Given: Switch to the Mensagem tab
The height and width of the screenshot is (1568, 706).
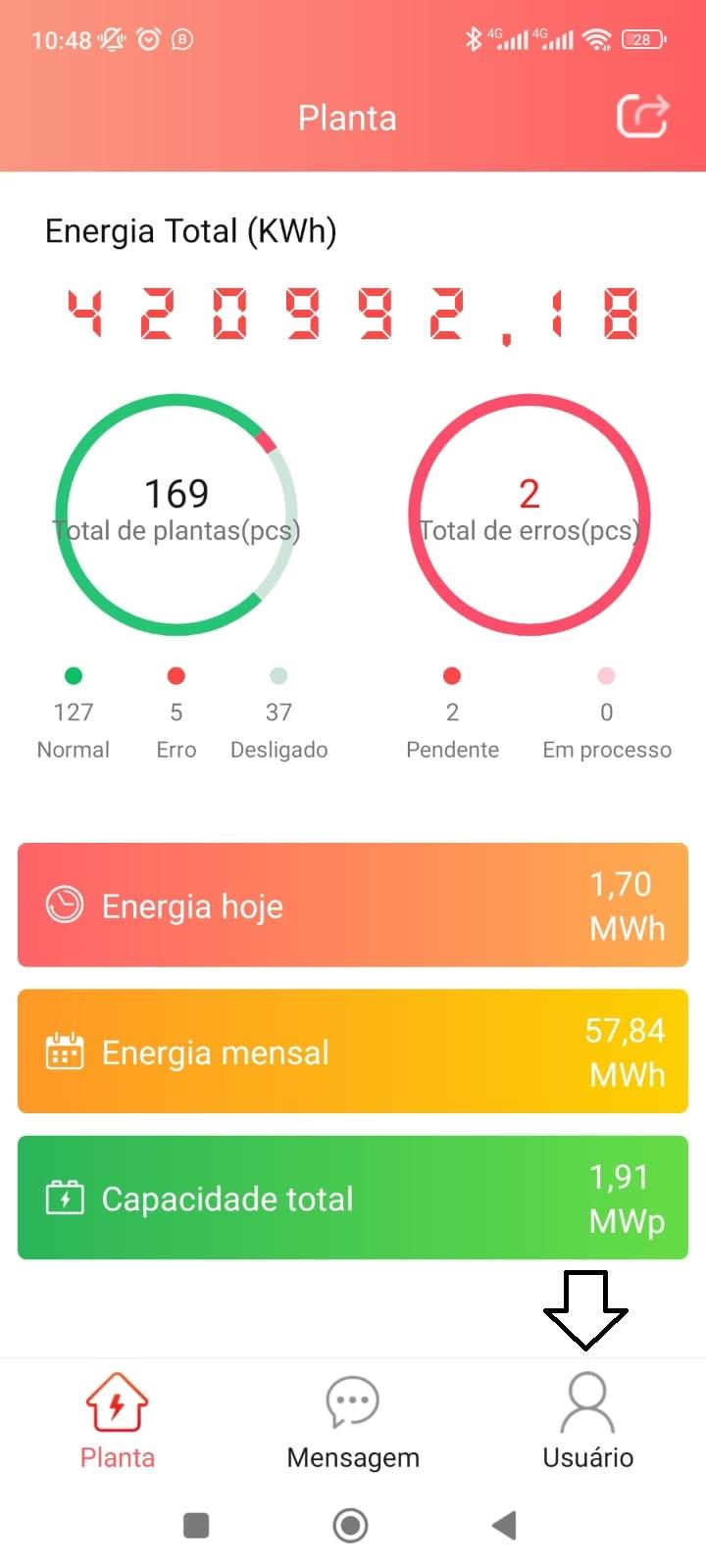Looking at the screenshot, I should [x=353, y=1421].
